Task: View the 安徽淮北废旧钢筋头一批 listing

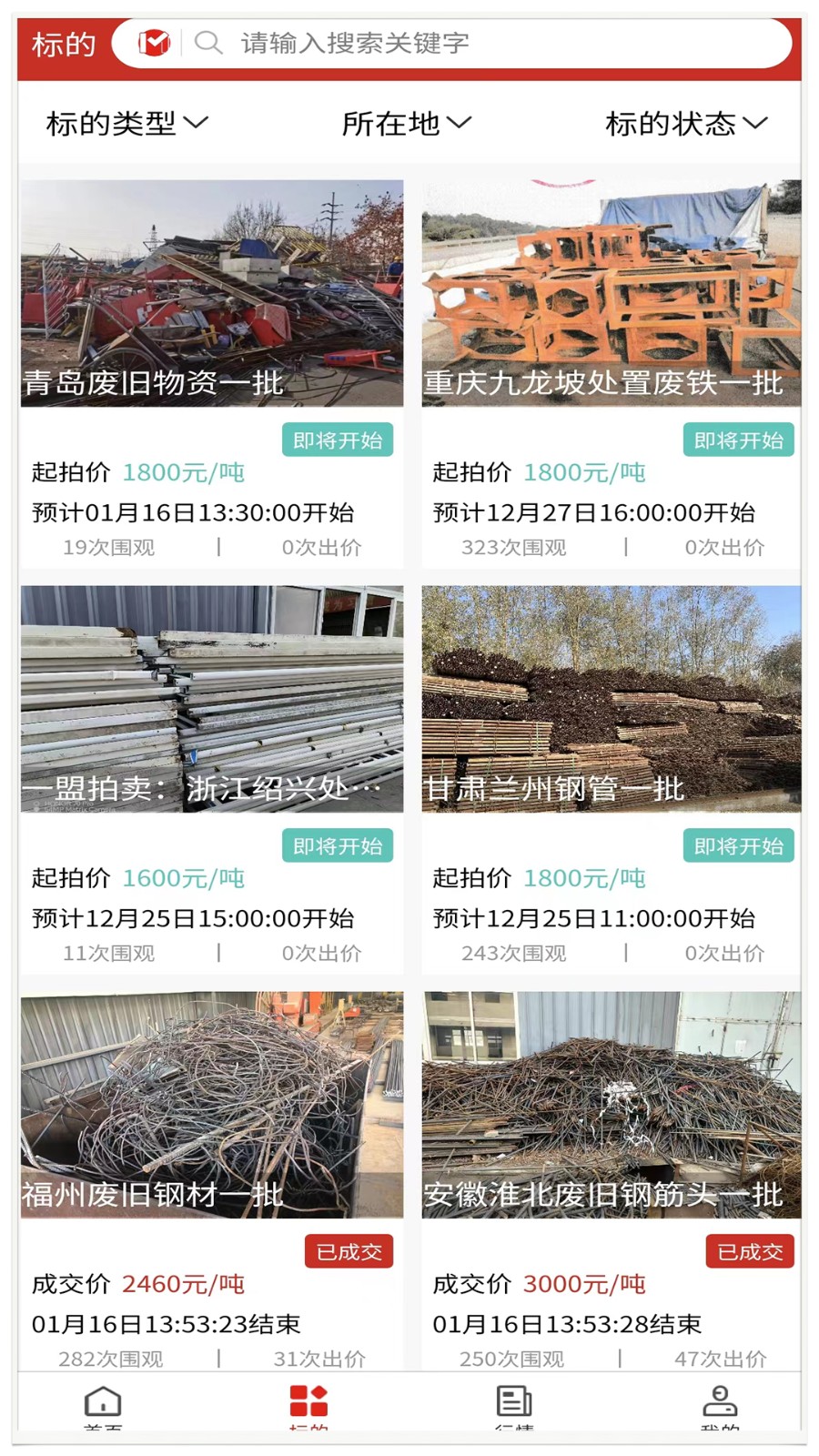Action: pyautogui.click(x=612, y=1105)
